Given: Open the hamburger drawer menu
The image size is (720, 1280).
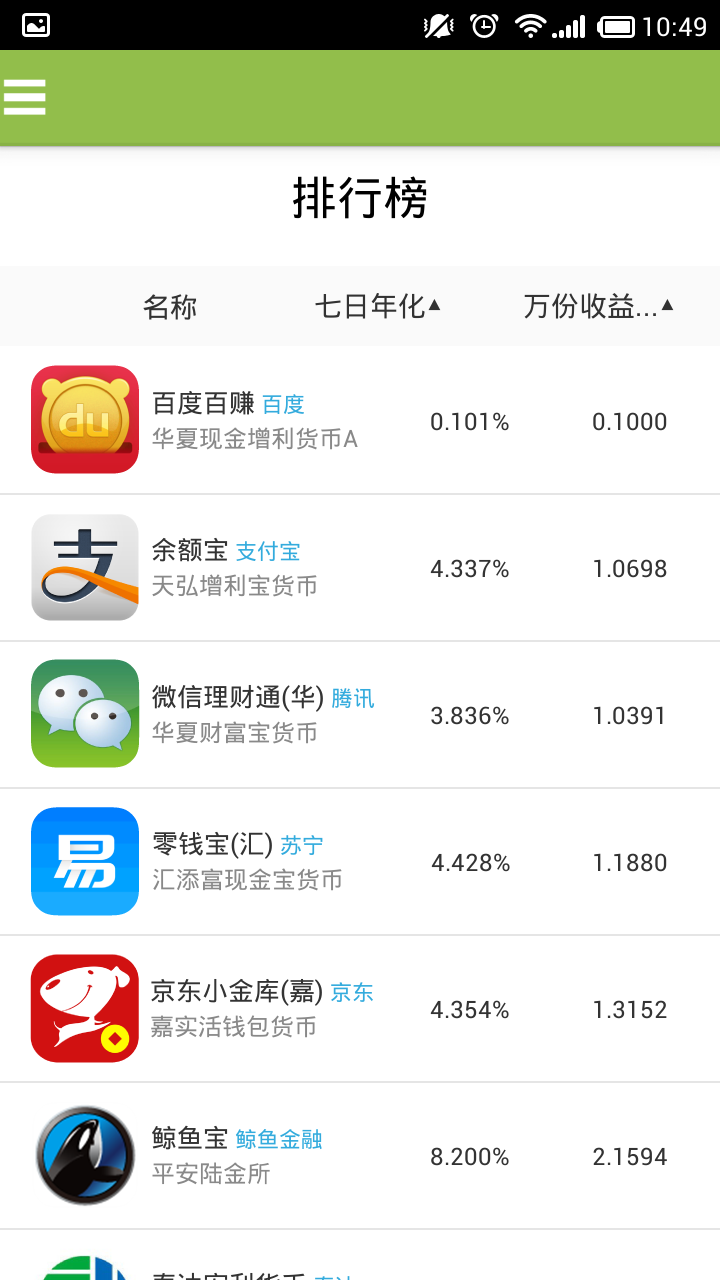Looking at the screenshot, I should 25,98.
